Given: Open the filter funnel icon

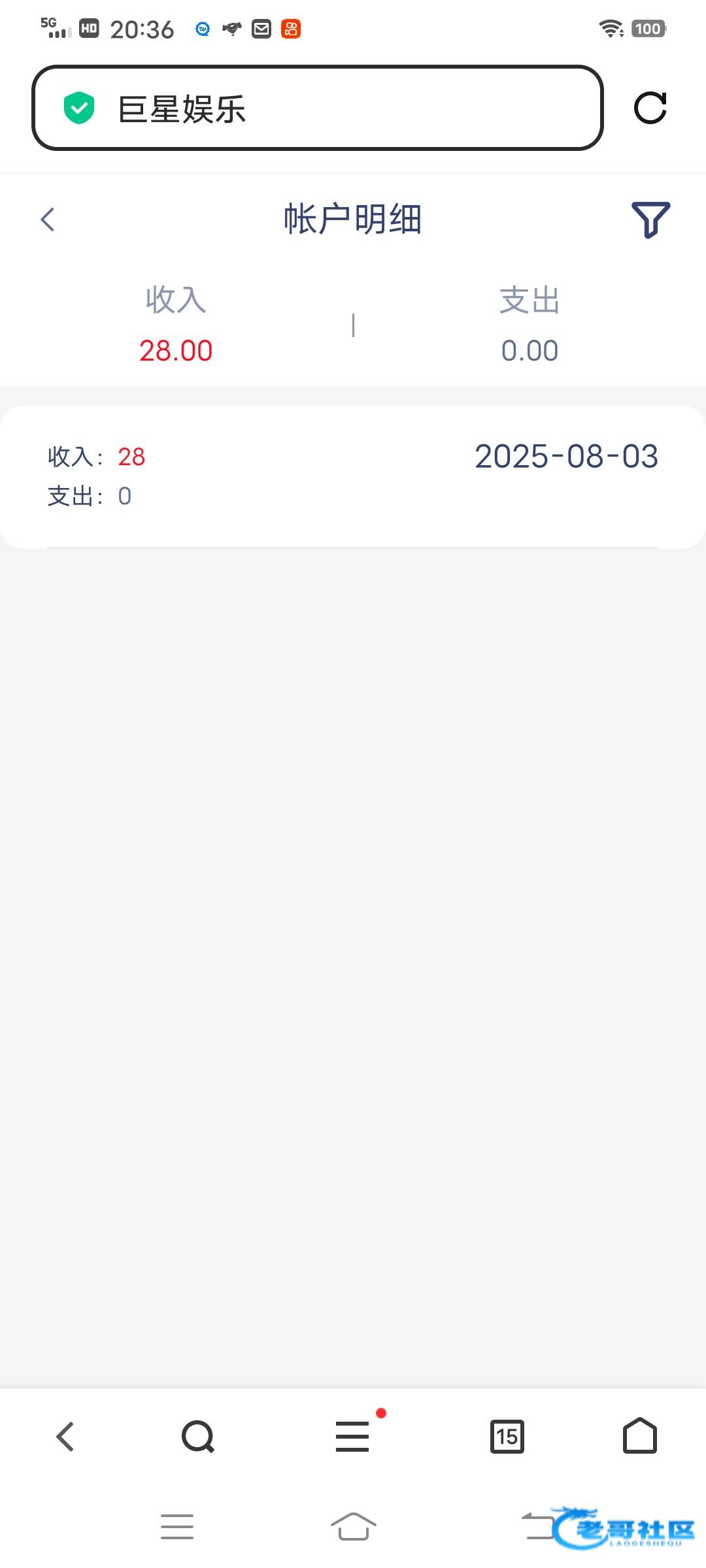Looking at the screenshot, I should (650, 220).
